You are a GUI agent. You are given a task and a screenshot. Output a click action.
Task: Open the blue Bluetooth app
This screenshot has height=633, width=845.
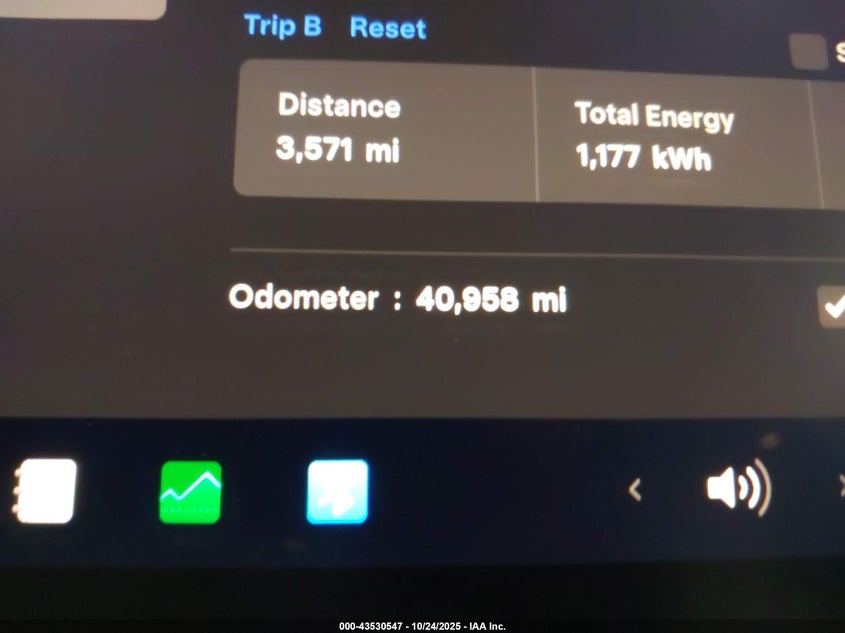337,492
